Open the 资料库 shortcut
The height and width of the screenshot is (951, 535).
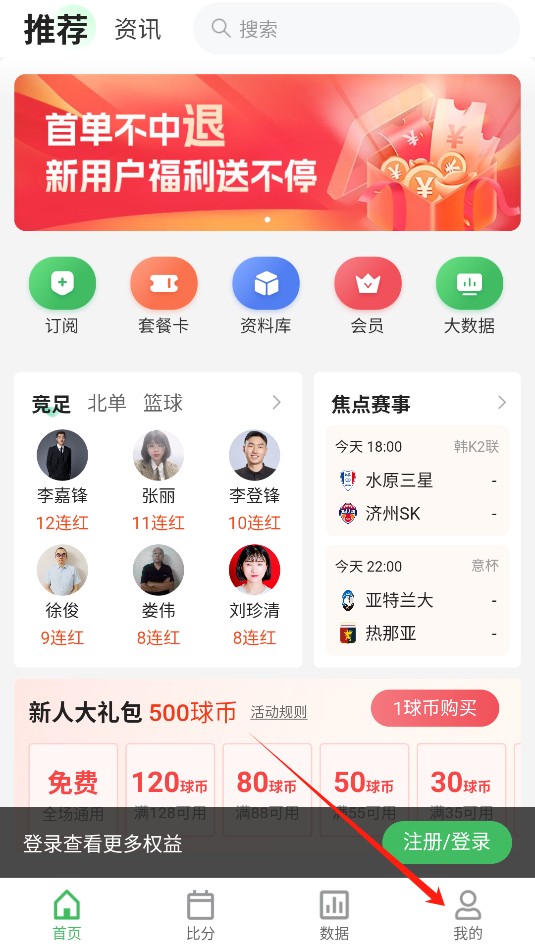(x=266, y=296)
